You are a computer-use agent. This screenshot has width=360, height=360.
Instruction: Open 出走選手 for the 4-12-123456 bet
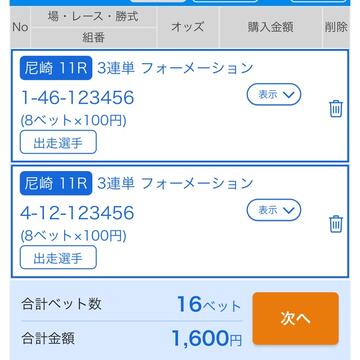58,257
